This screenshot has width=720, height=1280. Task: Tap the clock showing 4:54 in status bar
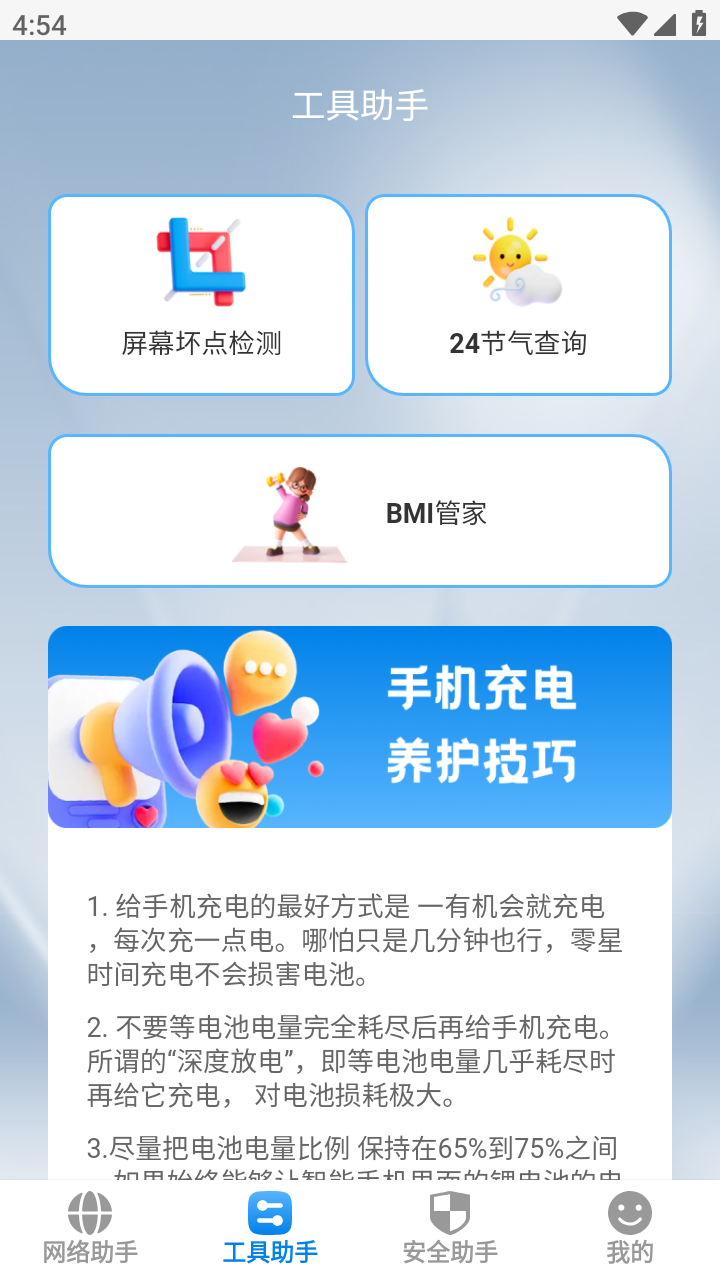coord(38,24)
